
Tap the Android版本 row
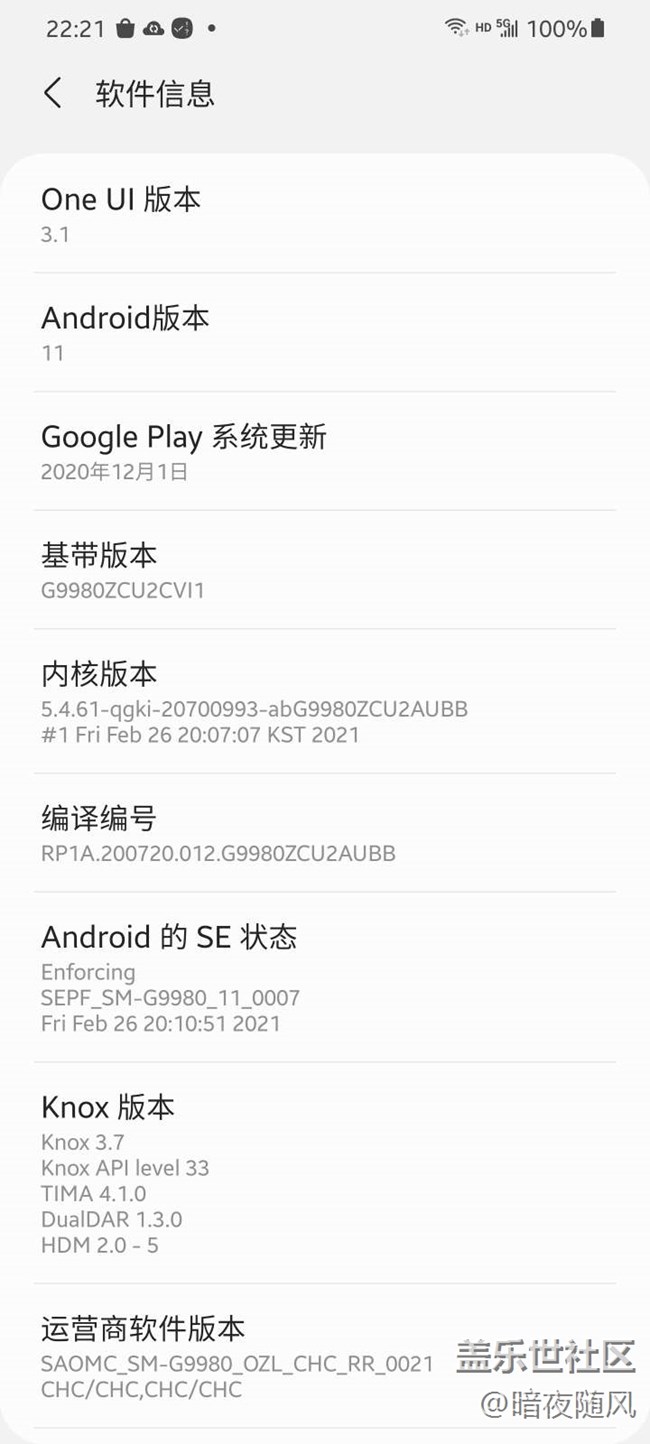pyautogui.click(x=324, y=333)
